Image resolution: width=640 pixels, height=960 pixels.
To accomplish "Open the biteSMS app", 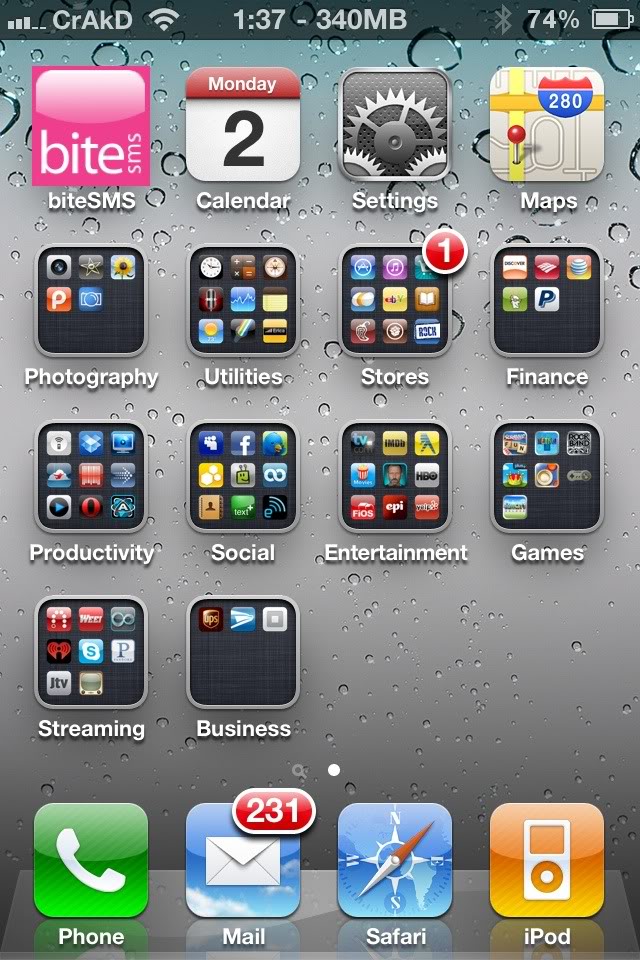I will click(x=91, y=126).
